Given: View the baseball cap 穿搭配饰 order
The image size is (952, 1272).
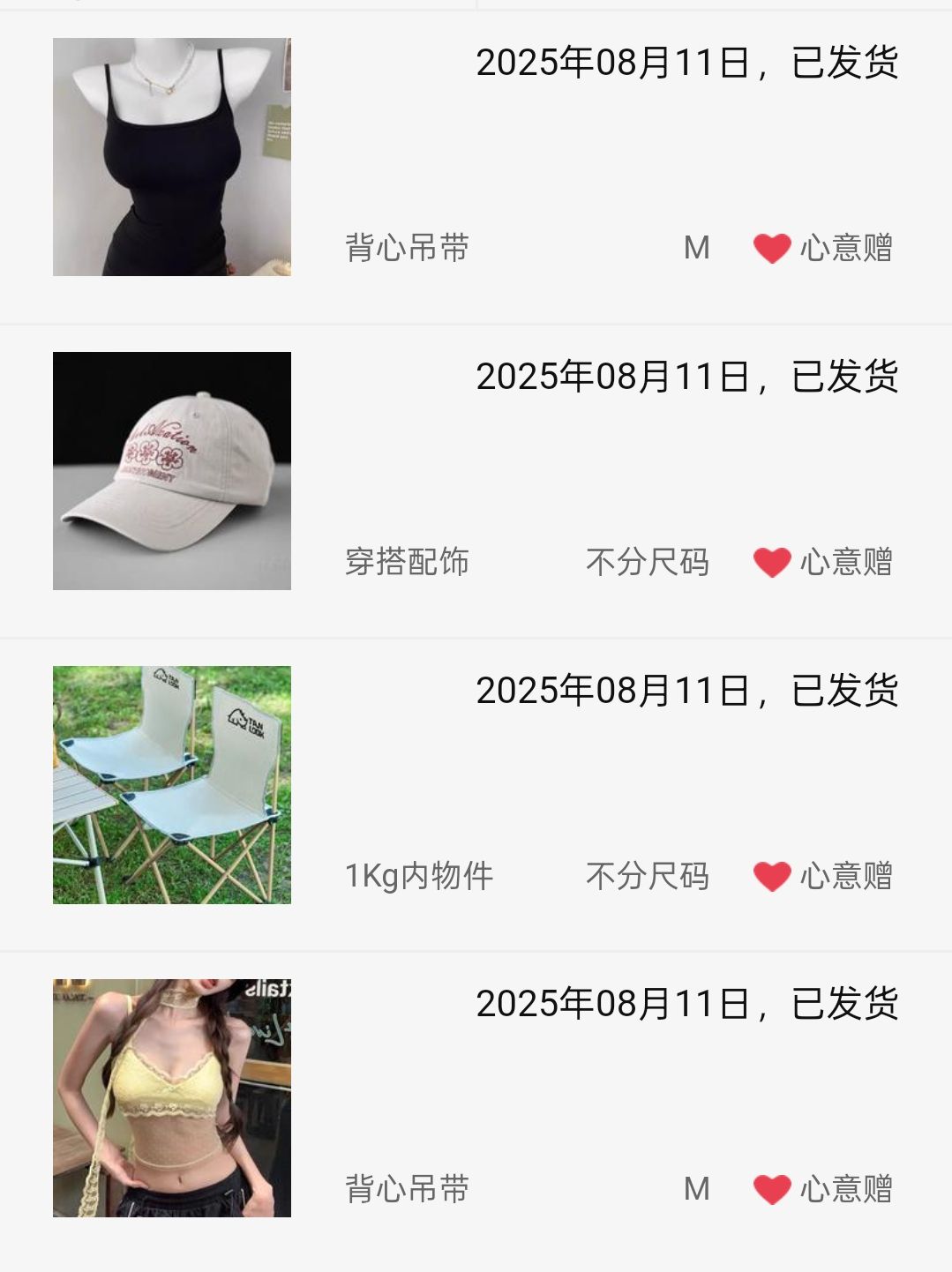Looking at the screenshot, I should pyautogui.click(x=172, y=471).
